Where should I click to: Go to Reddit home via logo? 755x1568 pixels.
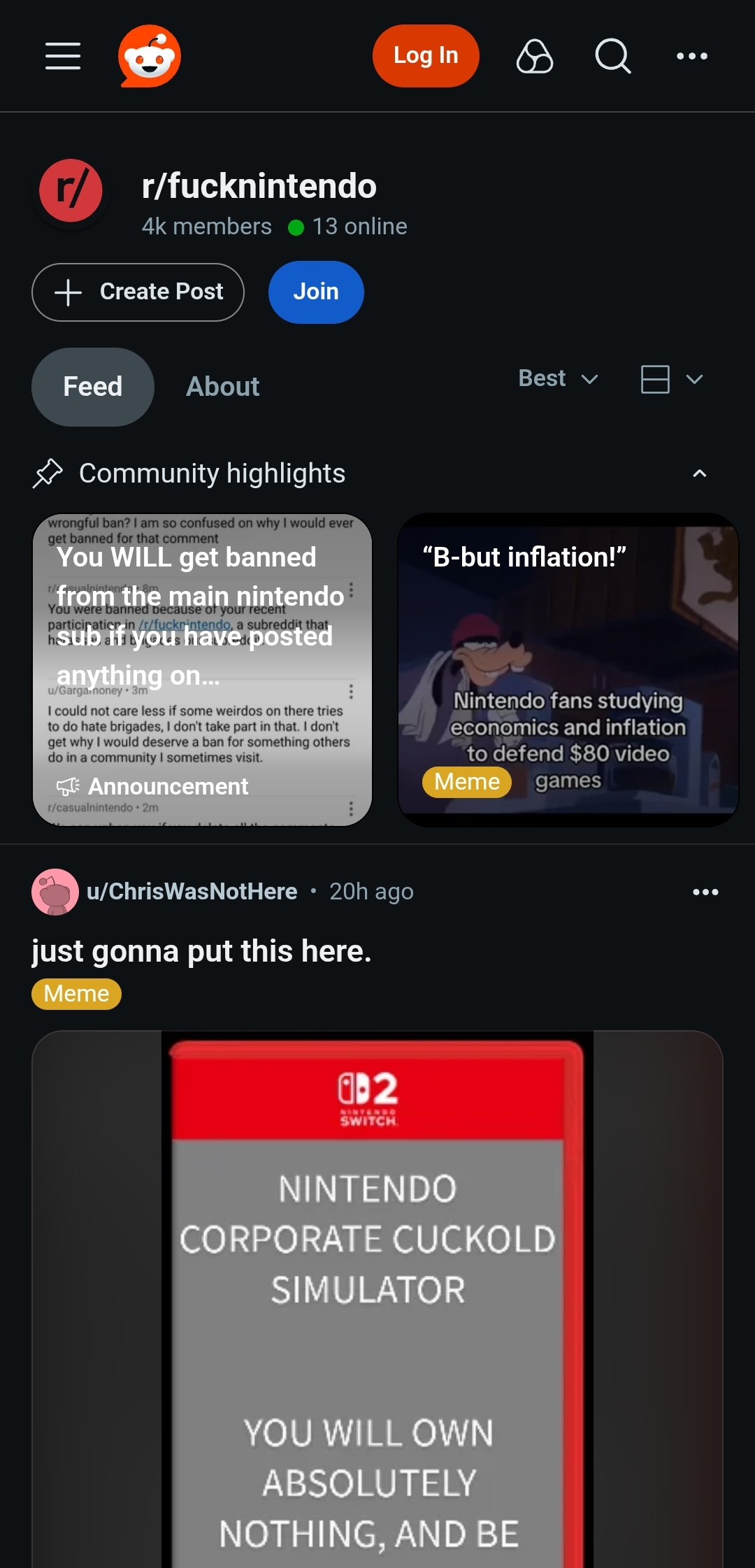coord(150,56)
